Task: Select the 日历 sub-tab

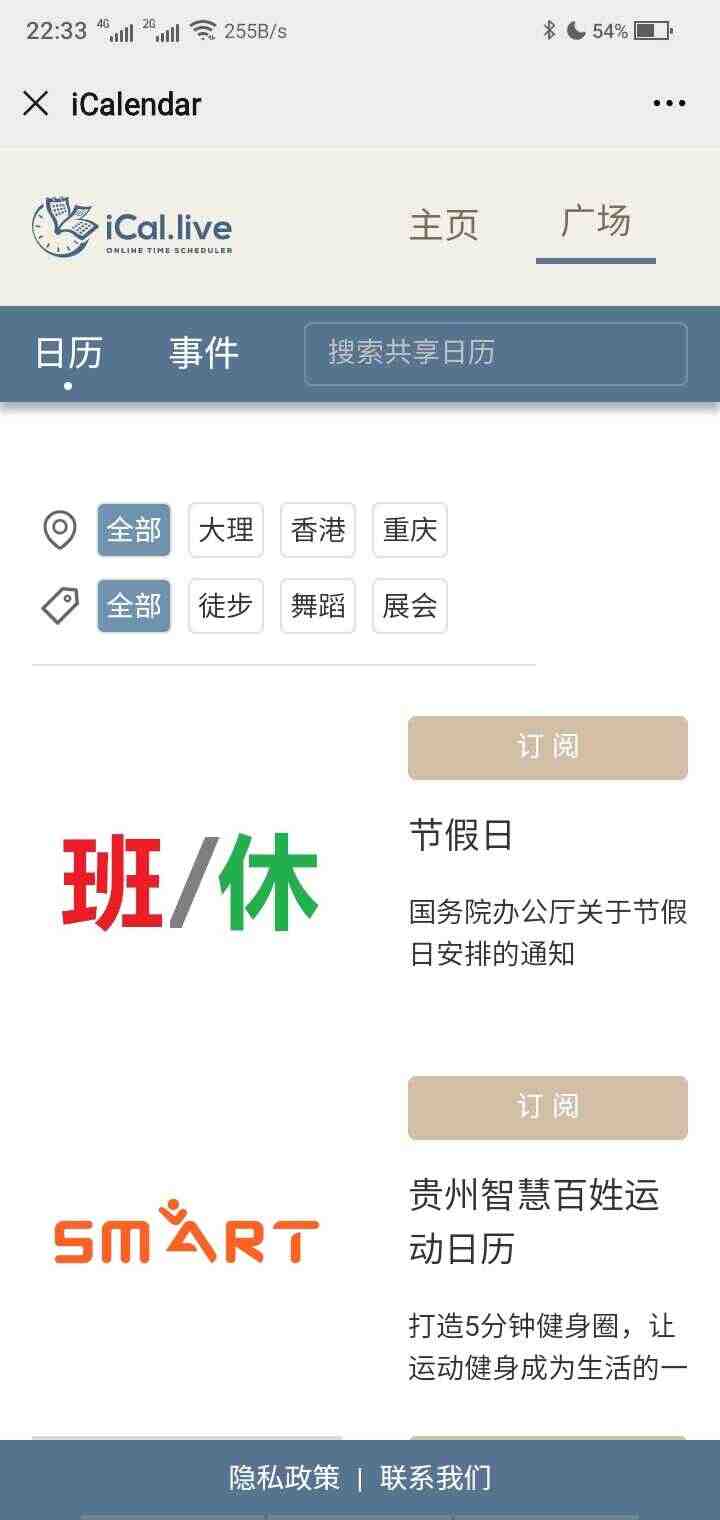Action: [x=69, y=353]
